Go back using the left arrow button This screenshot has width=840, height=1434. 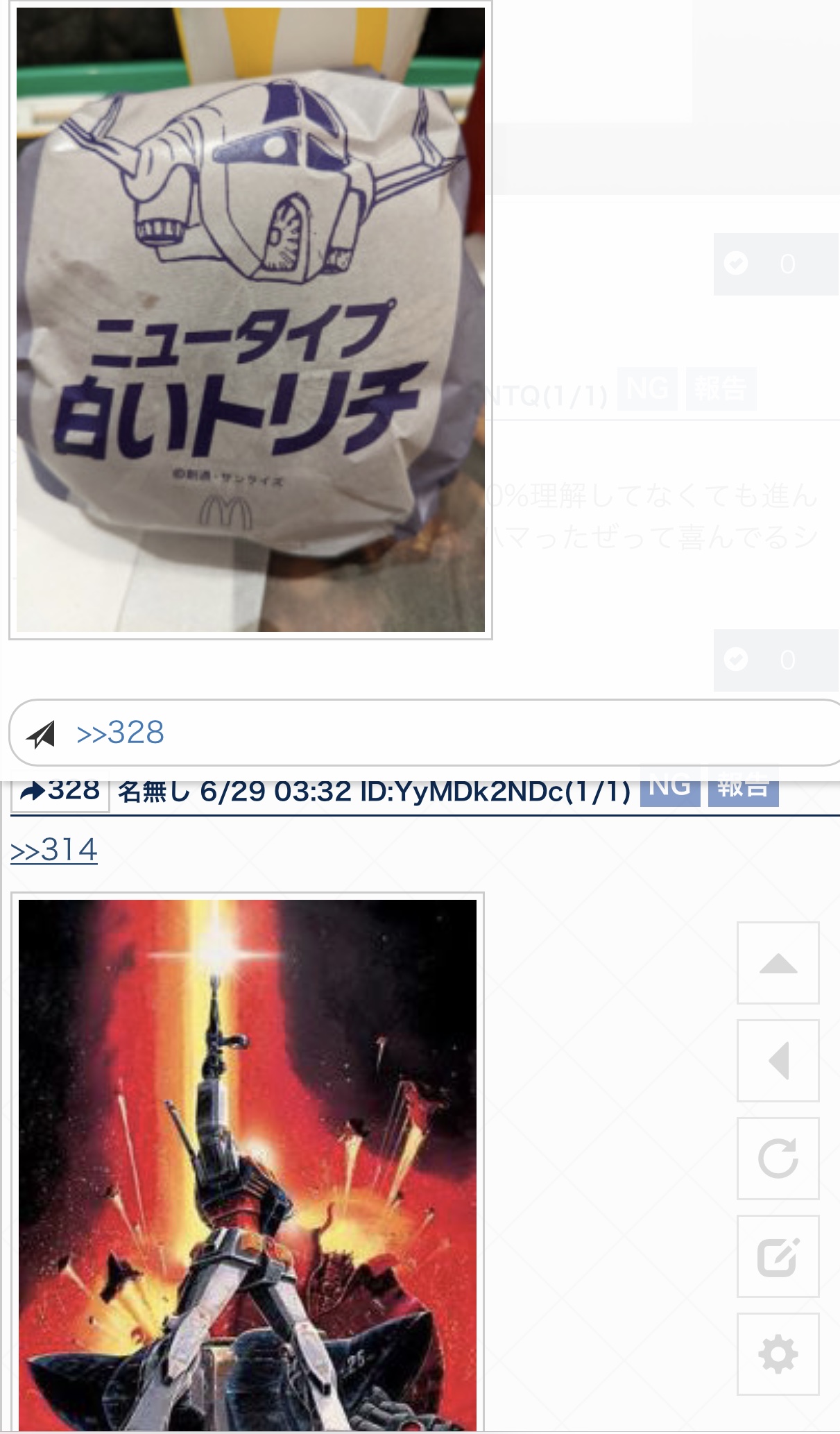778,1061
